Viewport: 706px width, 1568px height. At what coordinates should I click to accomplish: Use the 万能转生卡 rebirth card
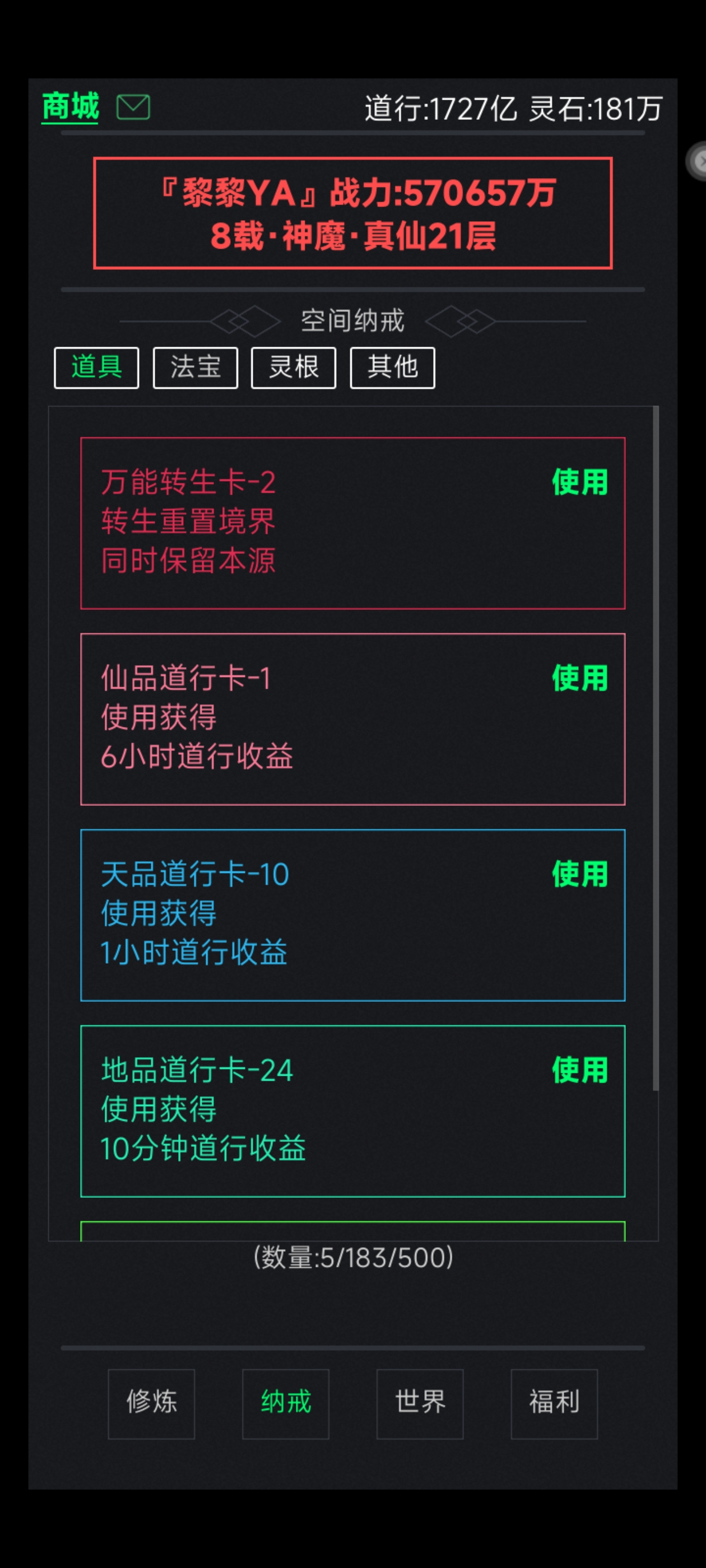(x=580, y=484)
